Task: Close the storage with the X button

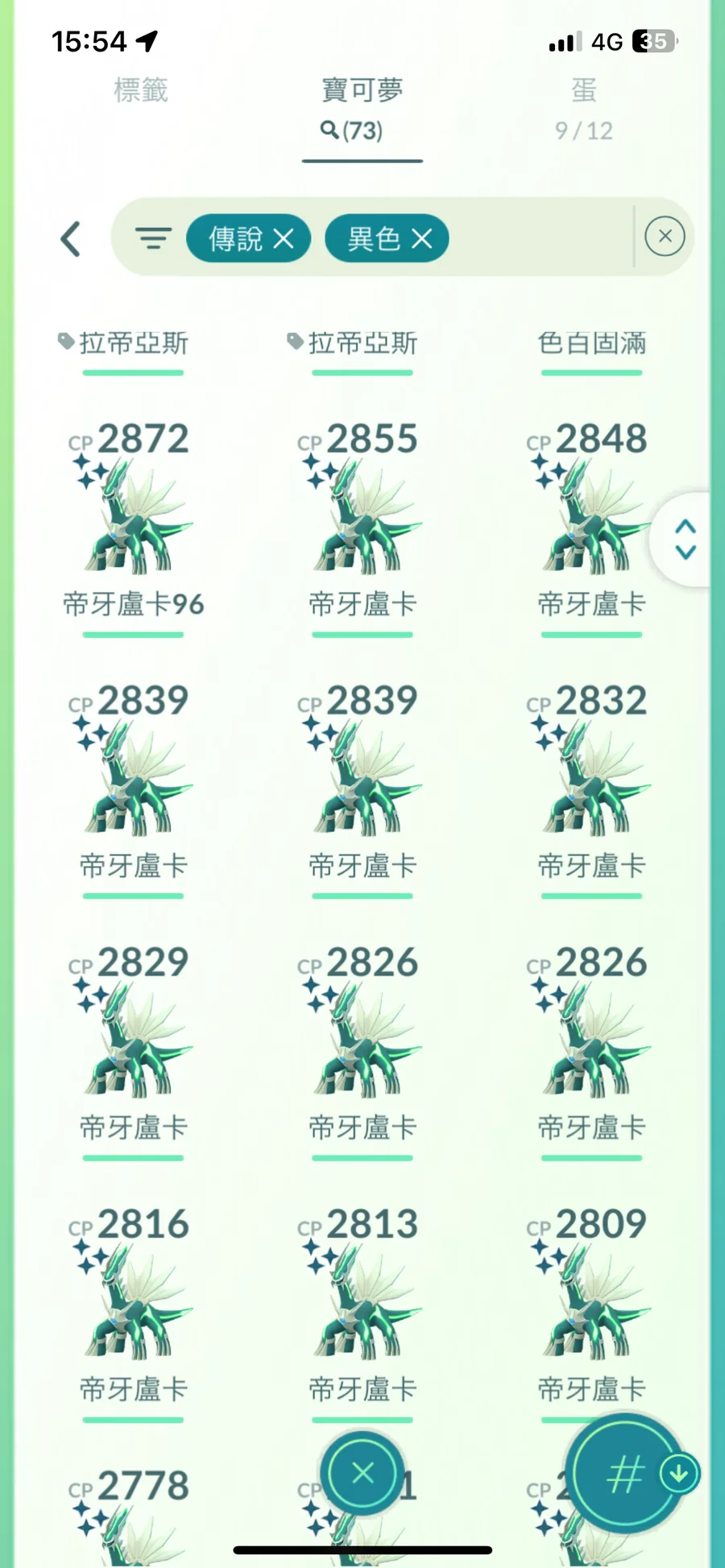Action: tap(362, 1474)
